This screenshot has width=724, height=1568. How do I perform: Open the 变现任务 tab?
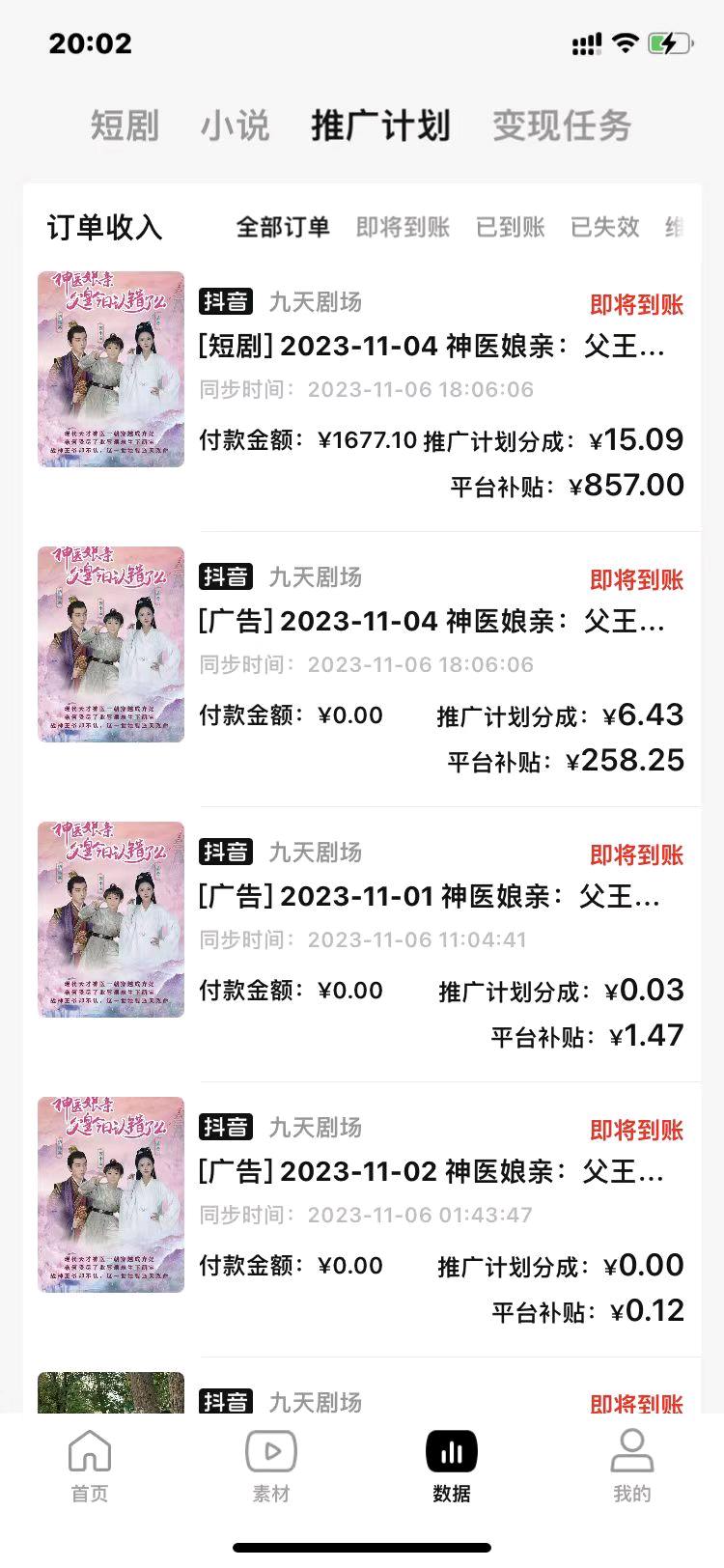[562, 126]
